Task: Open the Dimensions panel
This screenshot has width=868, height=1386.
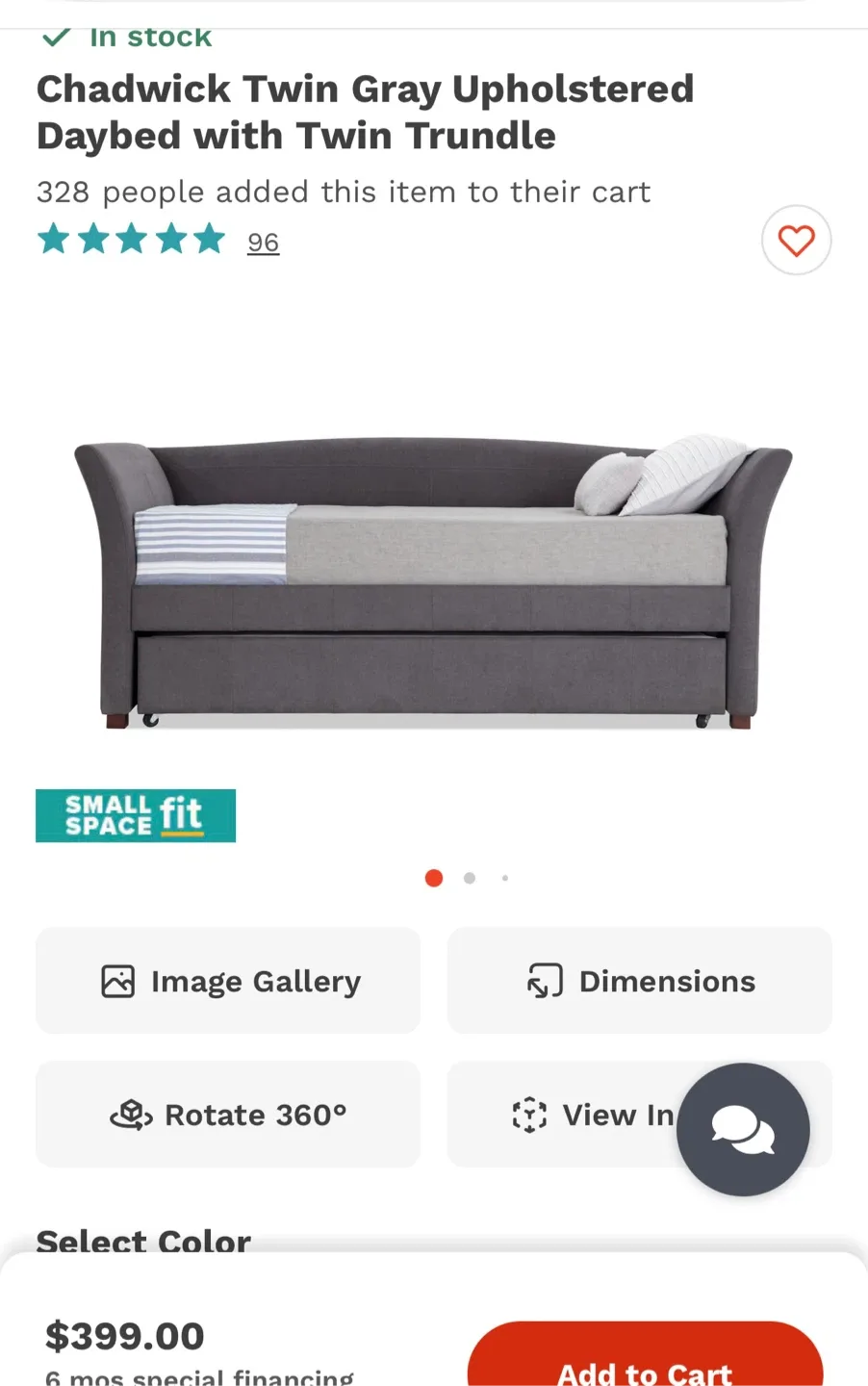Action: point(639,981)
